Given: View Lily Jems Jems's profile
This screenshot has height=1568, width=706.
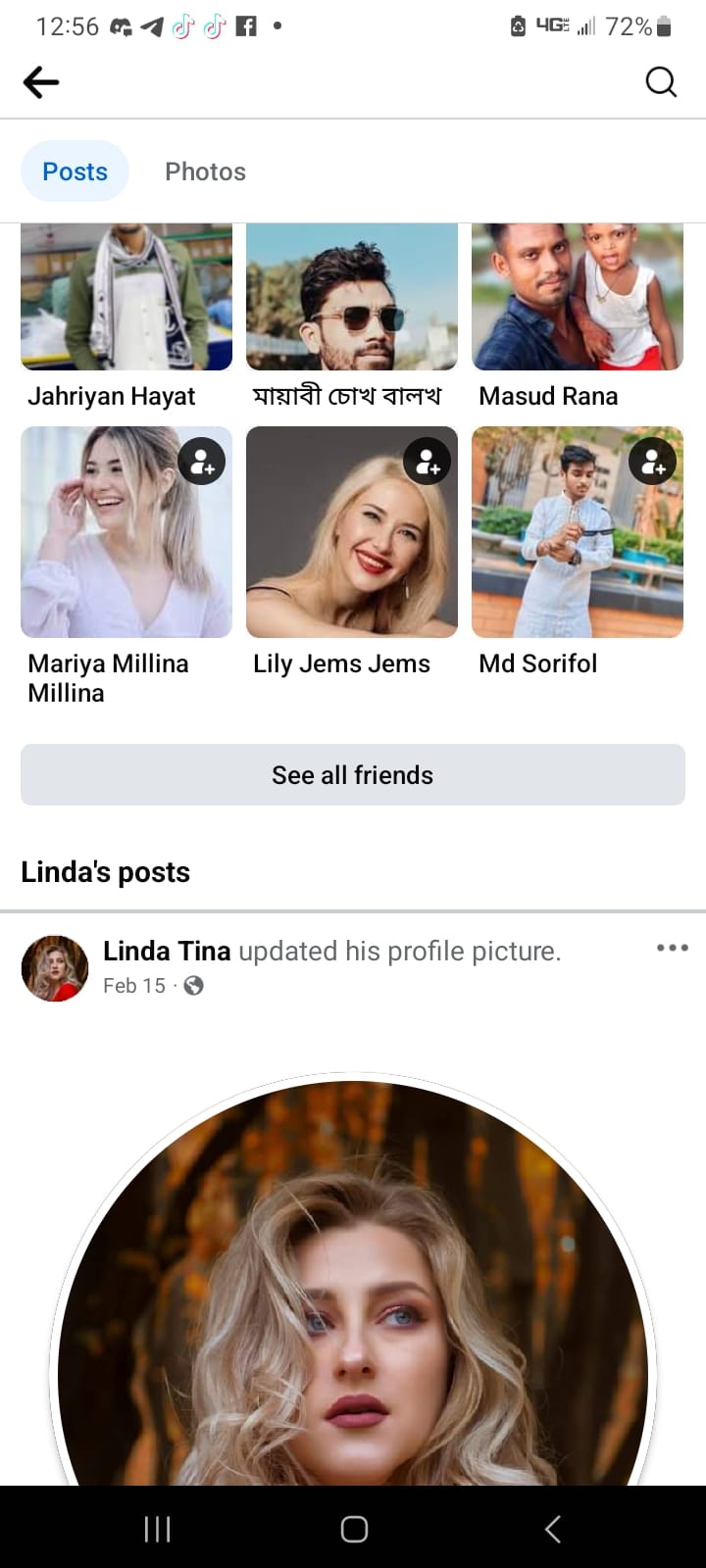Looking at the screenshot, I should 352,549.
